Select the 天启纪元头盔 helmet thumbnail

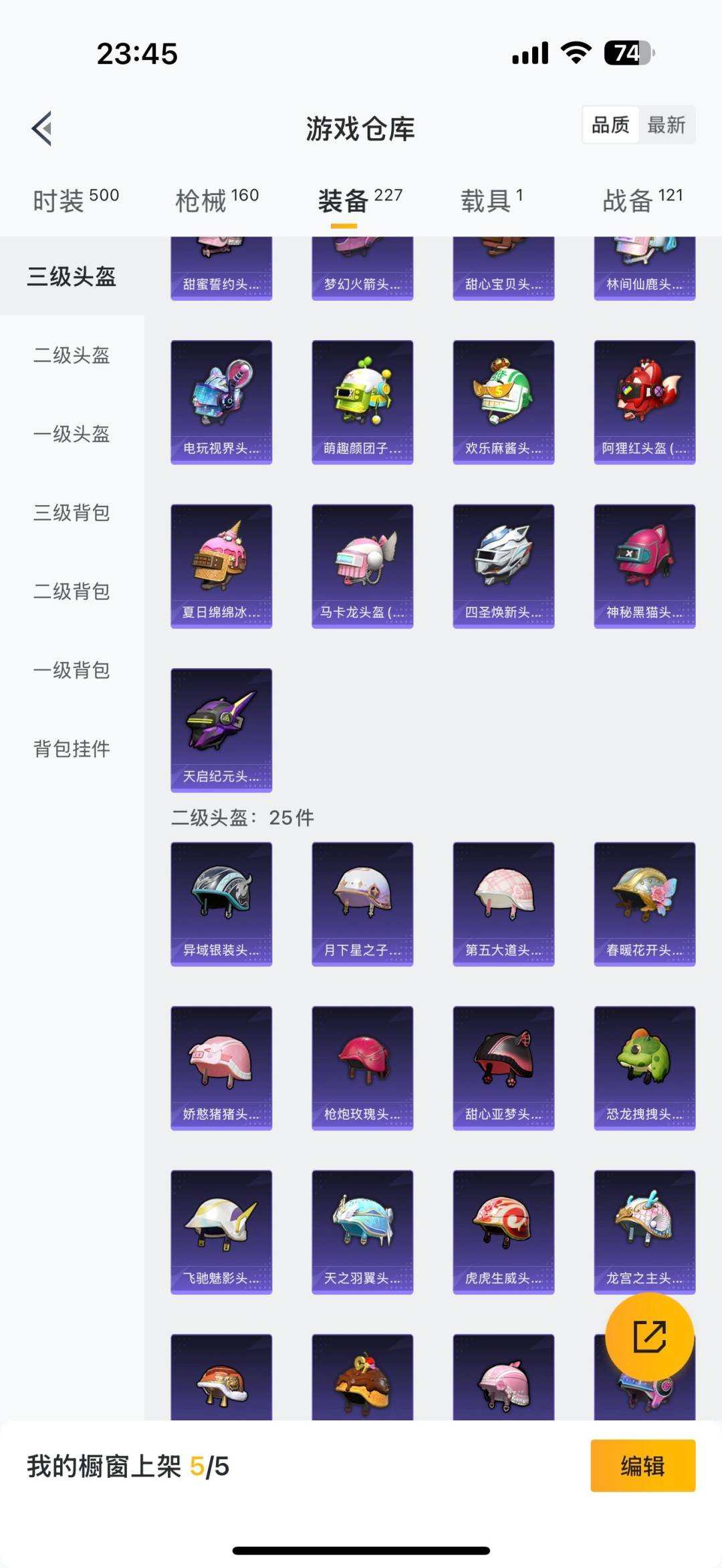(221, 728)
